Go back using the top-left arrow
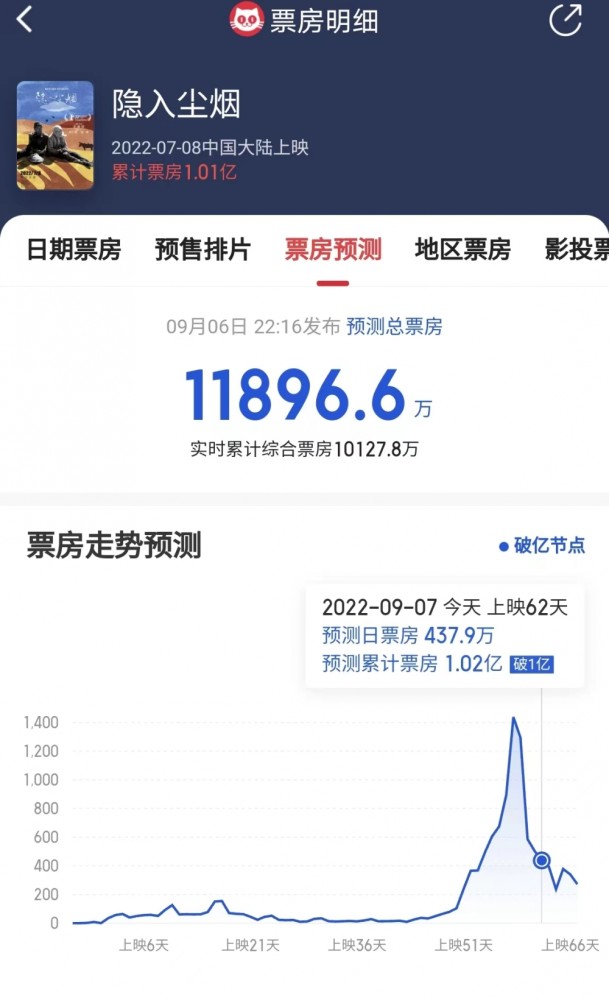609x1000 pixels. click(x=25, y=19)
